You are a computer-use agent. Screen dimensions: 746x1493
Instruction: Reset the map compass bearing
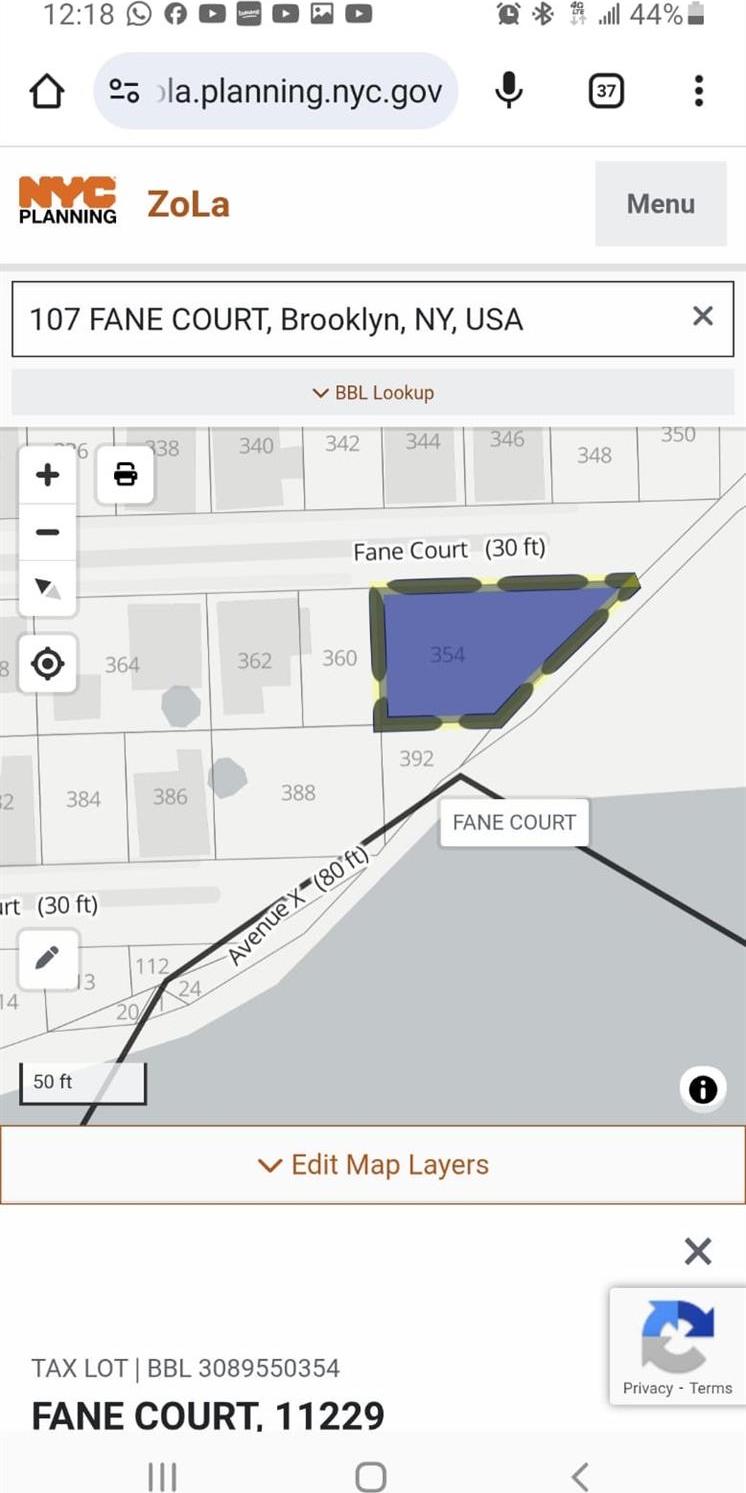[x=47, y=588]
